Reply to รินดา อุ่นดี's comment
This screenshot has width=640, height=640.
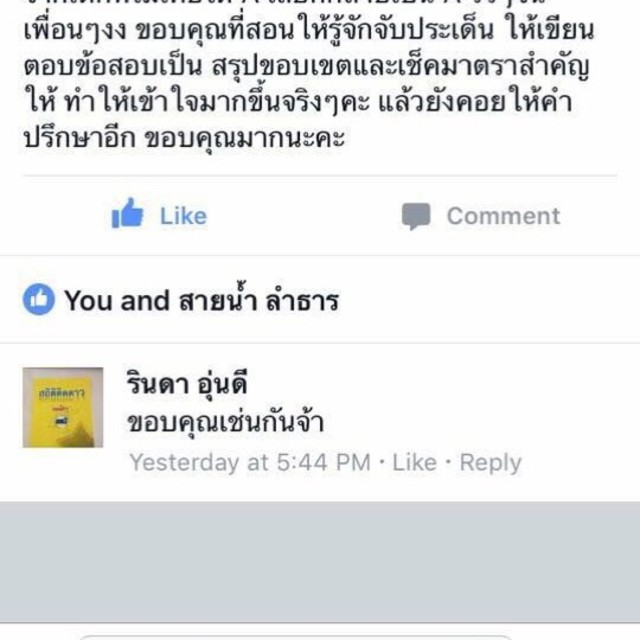tap(490, 463)
